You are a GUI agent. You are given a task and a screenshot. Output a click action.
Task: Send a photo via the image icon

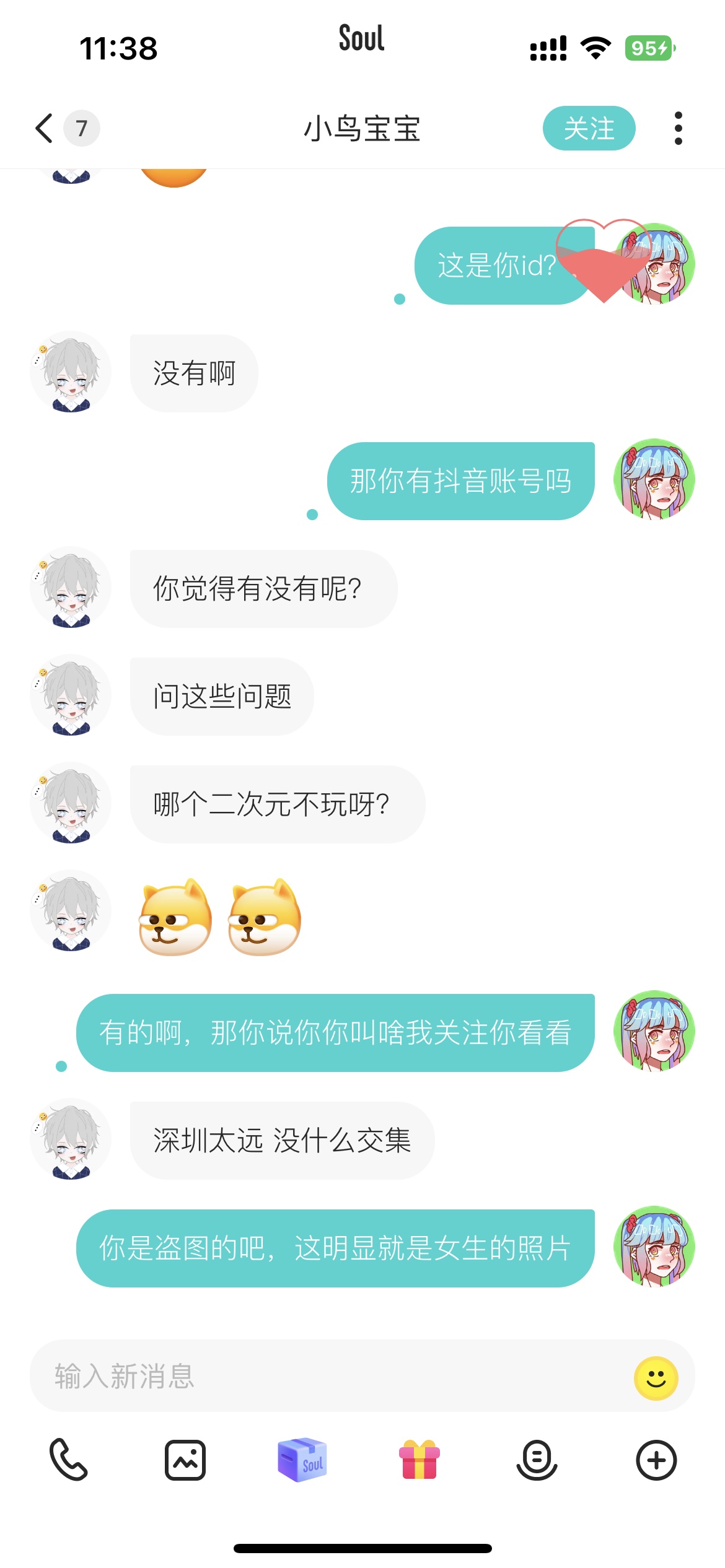point(185,1460)
